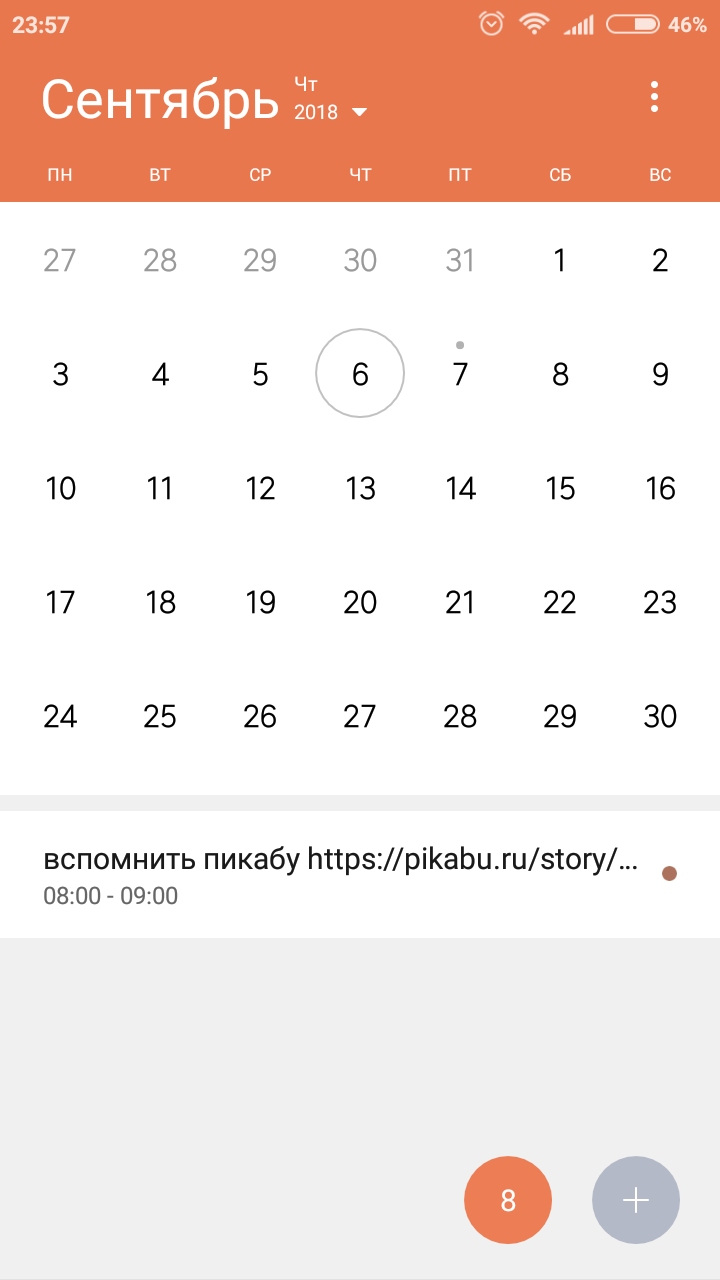Image resolution: width=720 pixels, height=1280 pixels.
Task: Add a new event with plus button
Action: coord(636,1200)
